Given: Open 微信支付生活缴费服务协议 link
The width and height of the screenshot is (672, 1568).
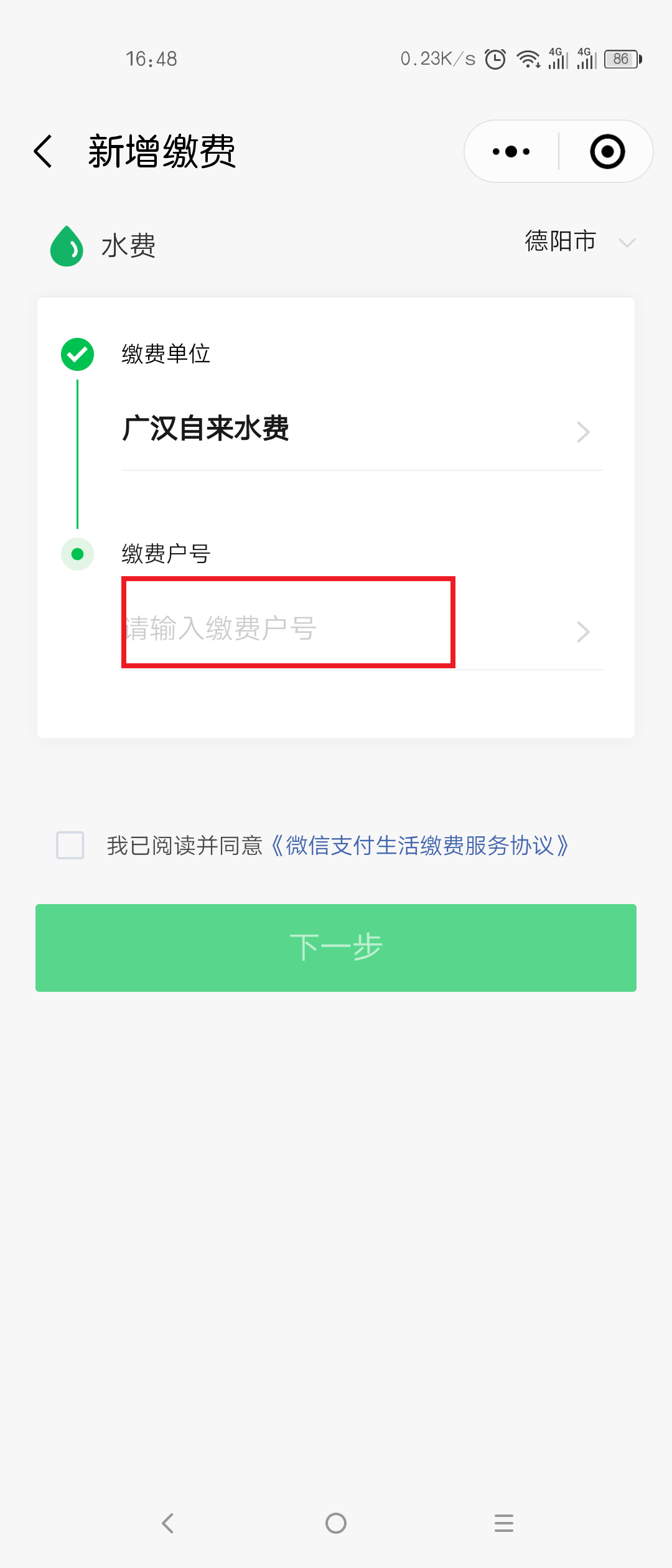Looking at the screenshot, I should click(x=420, y=845).
